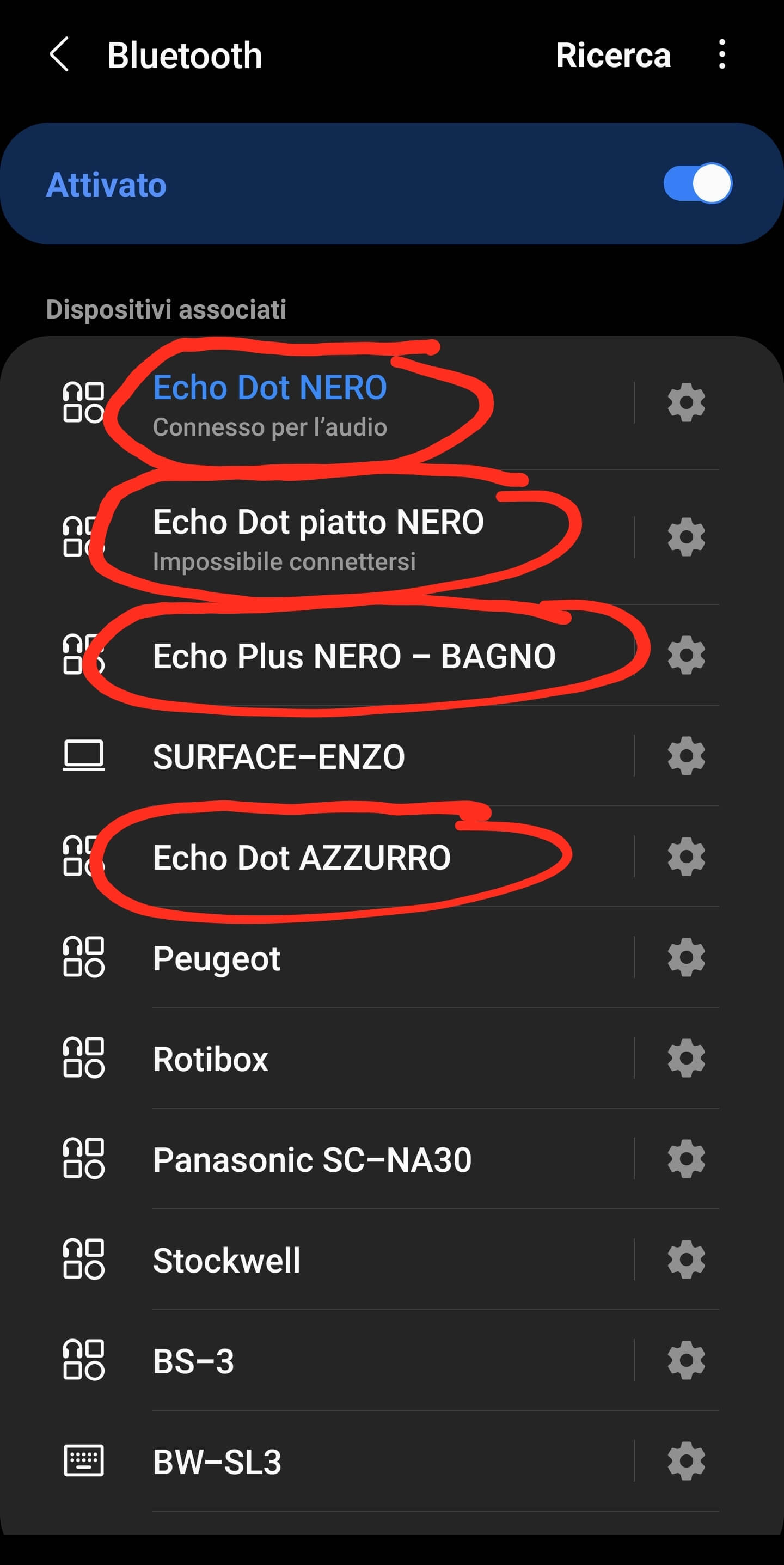This screenshot has height=1565, width=784.
Task: Select the BW-SL3 keyboard device
Action: (217, 1462)
